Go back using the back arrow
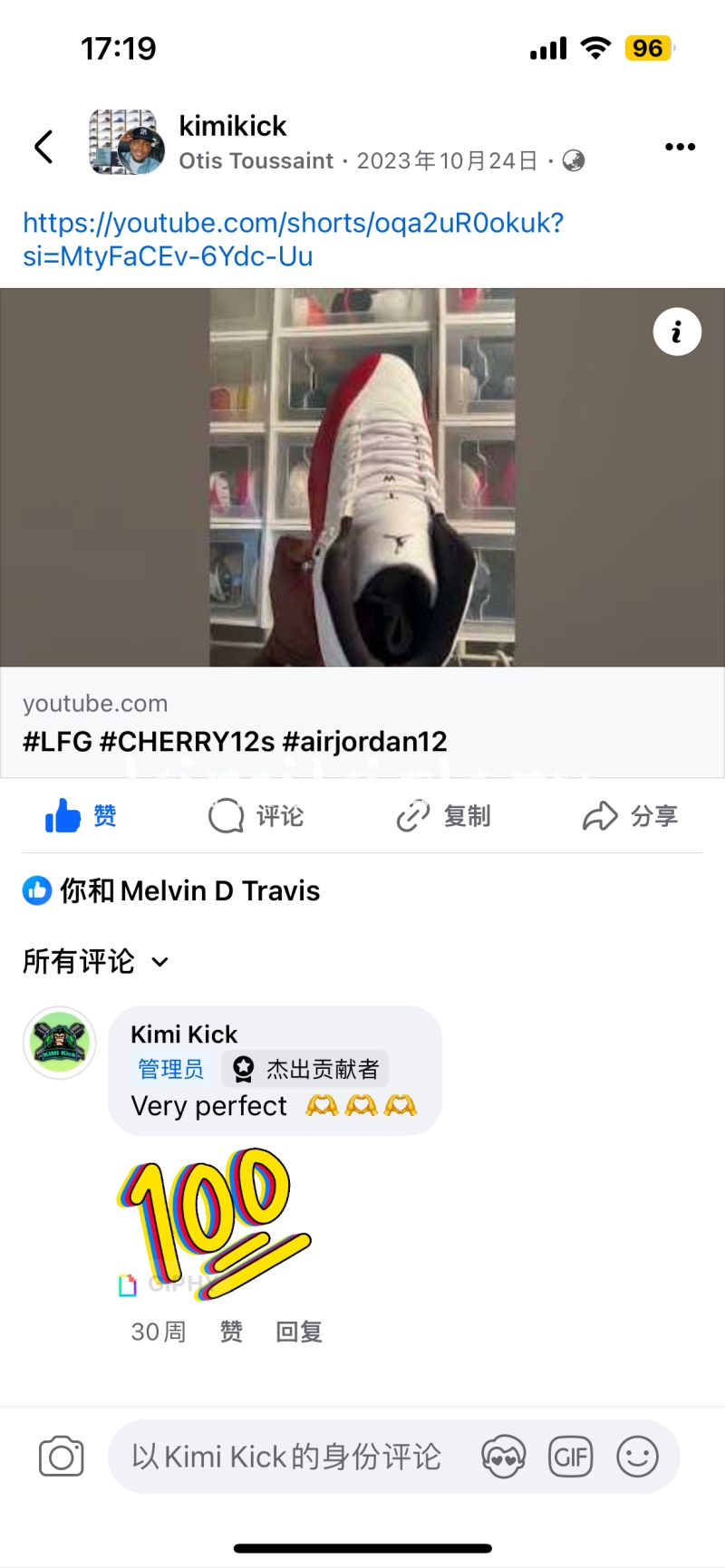The height and width of the screenshot is (1568, 725). 43,146
